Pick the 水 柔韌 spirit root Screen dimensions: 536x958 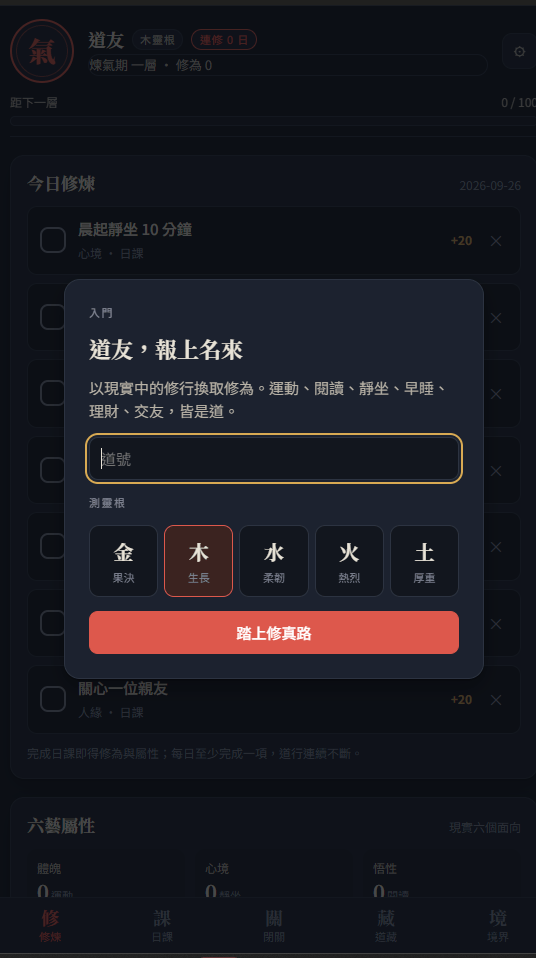tap(274, 561)
